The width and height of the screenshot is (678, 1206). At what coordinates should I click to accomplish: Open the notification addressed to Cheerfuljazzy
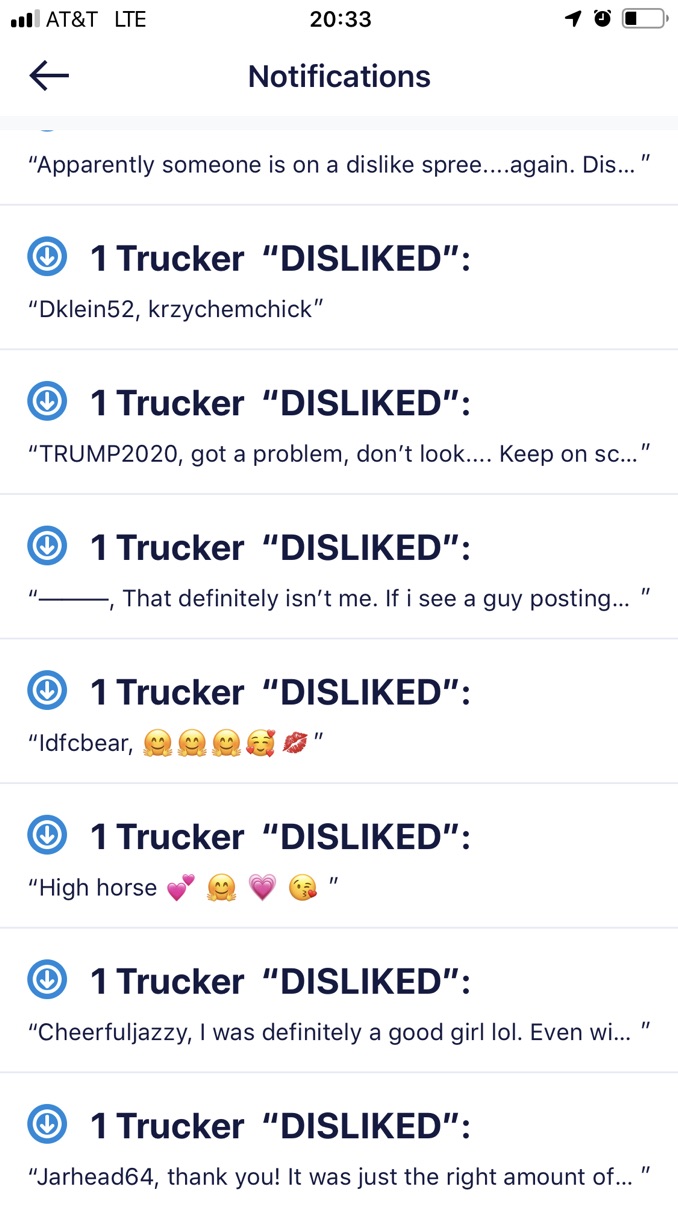point(340,1004)
